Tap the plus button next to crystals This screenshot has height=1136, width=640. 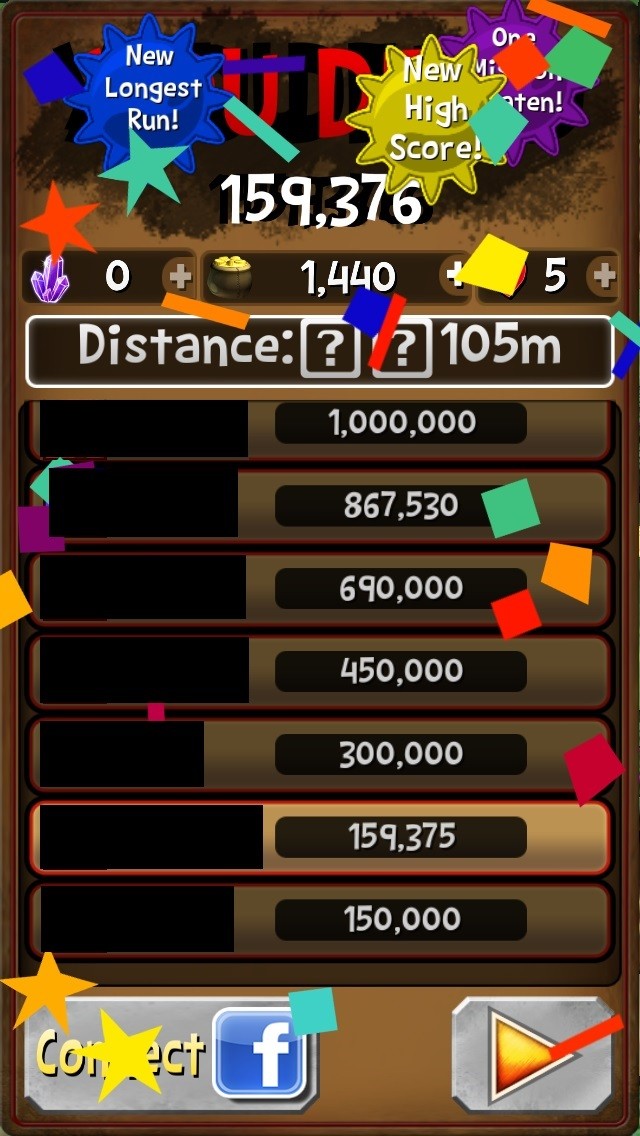click(x=180, y=276)
